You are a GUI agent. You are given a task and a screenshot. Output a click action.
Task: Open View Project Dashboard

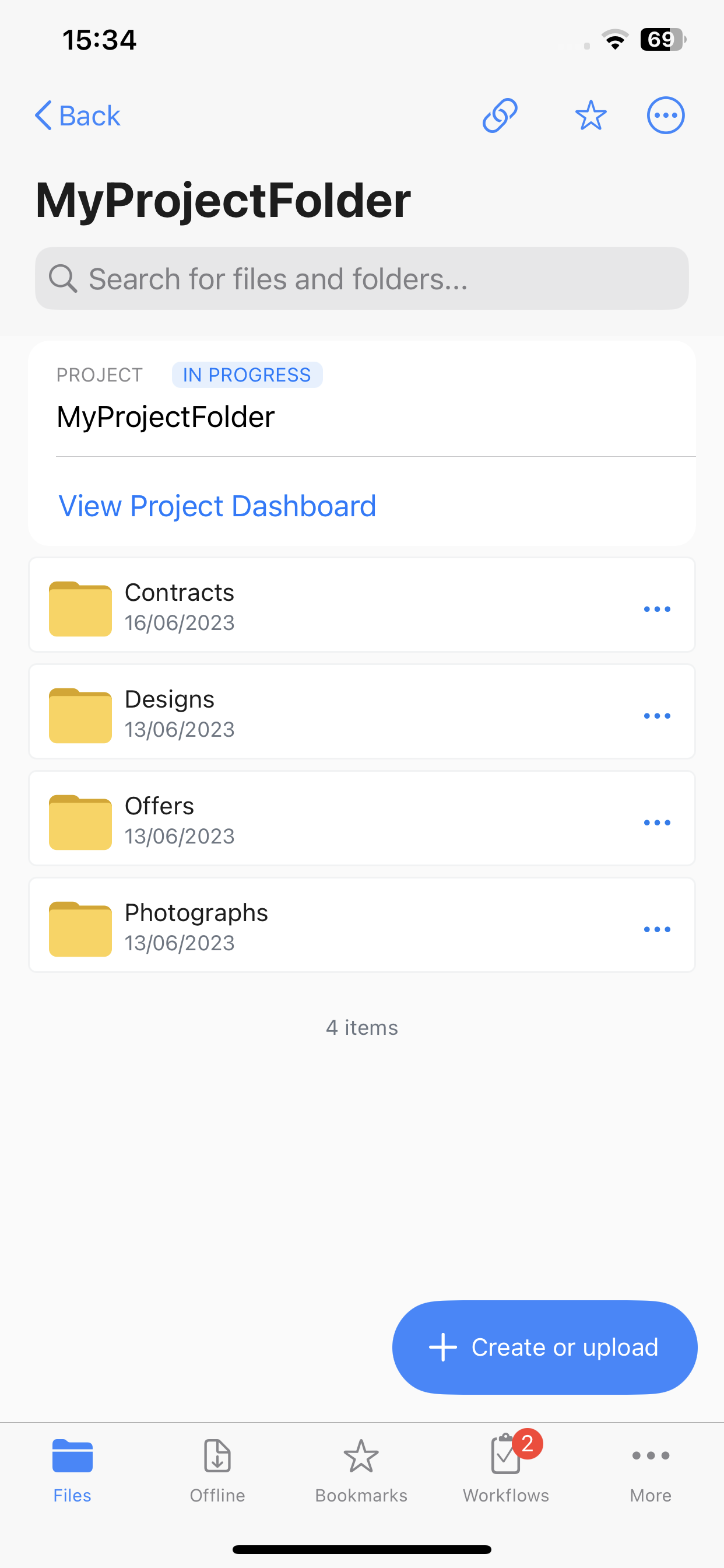[217, 506]
